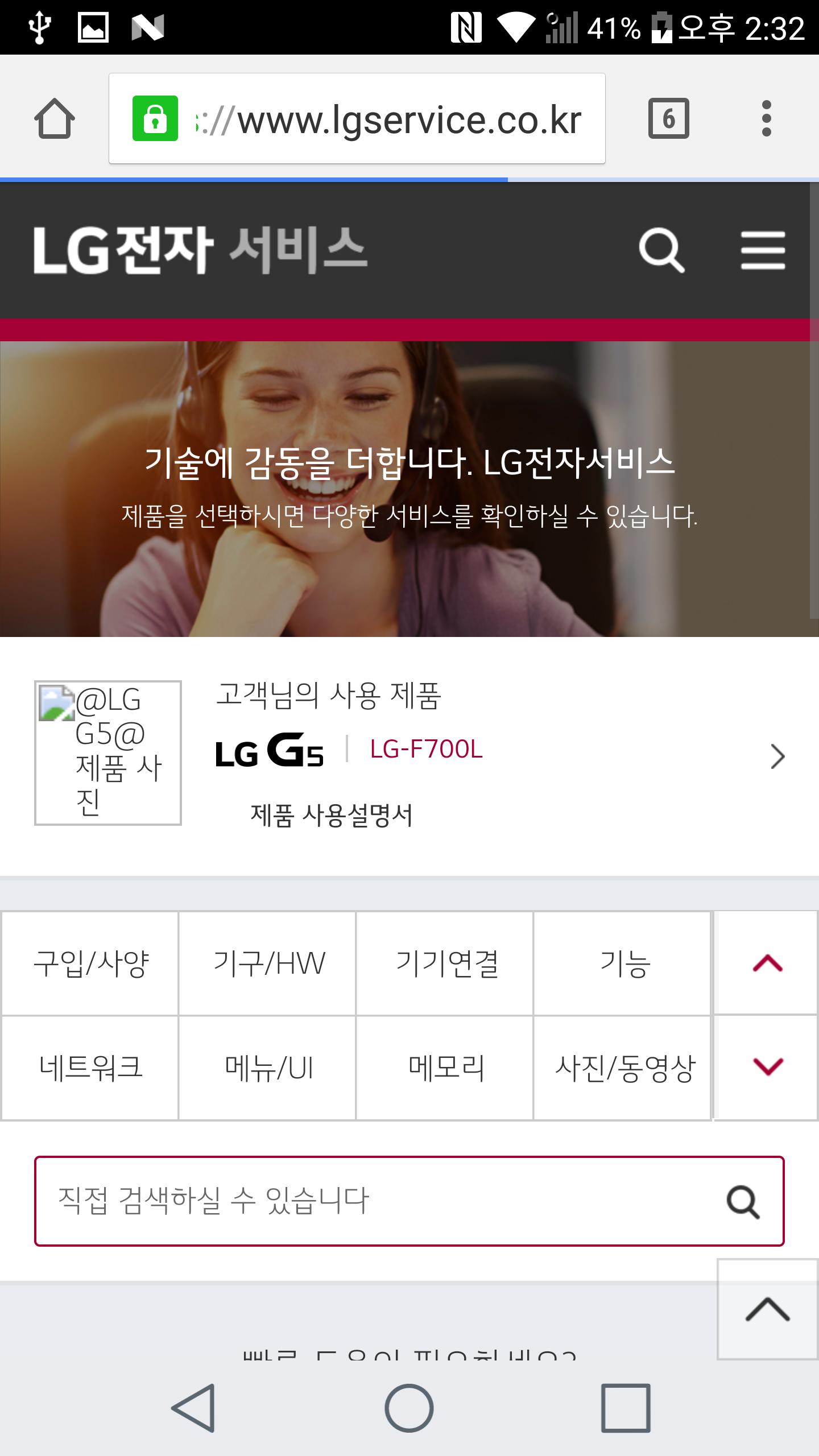Select the 기기연결 category

pyautogui.click(x=445, y=963)
